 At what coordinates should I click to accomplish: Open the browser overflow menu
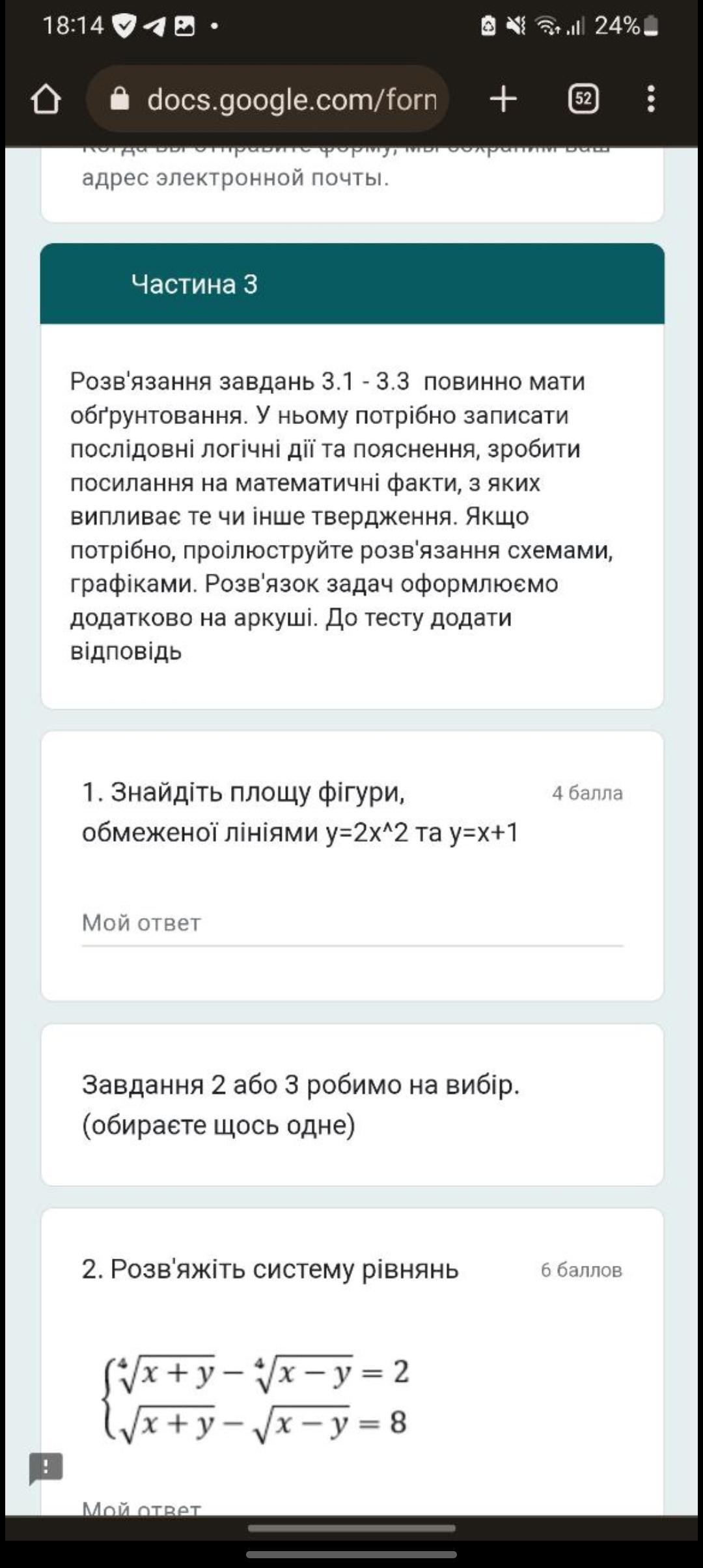pos(651,99)
